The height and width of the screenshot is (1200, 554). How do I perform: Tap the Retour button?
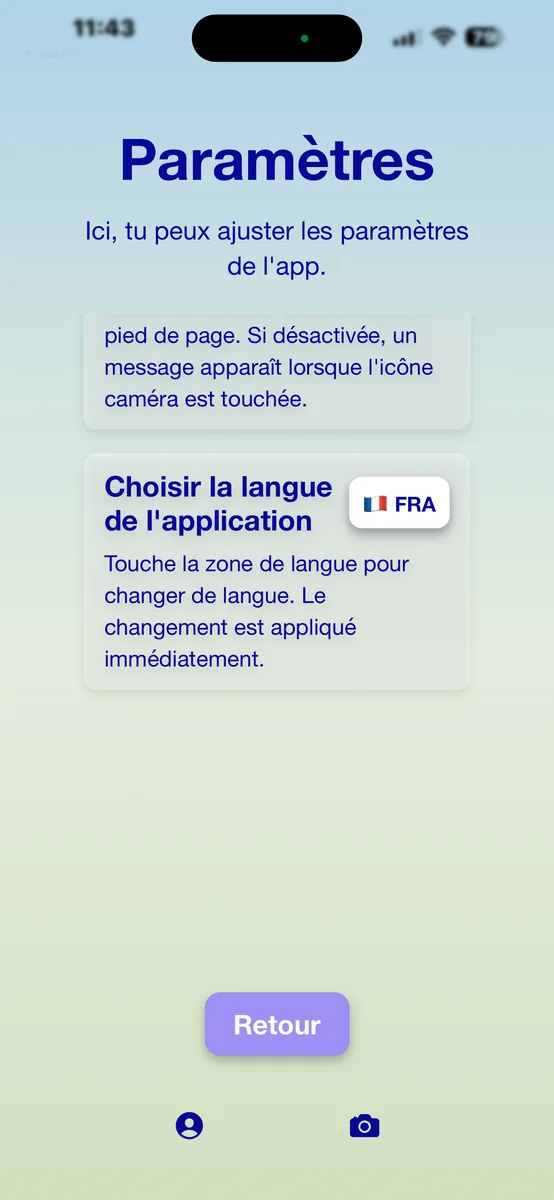click(277, 1024)
